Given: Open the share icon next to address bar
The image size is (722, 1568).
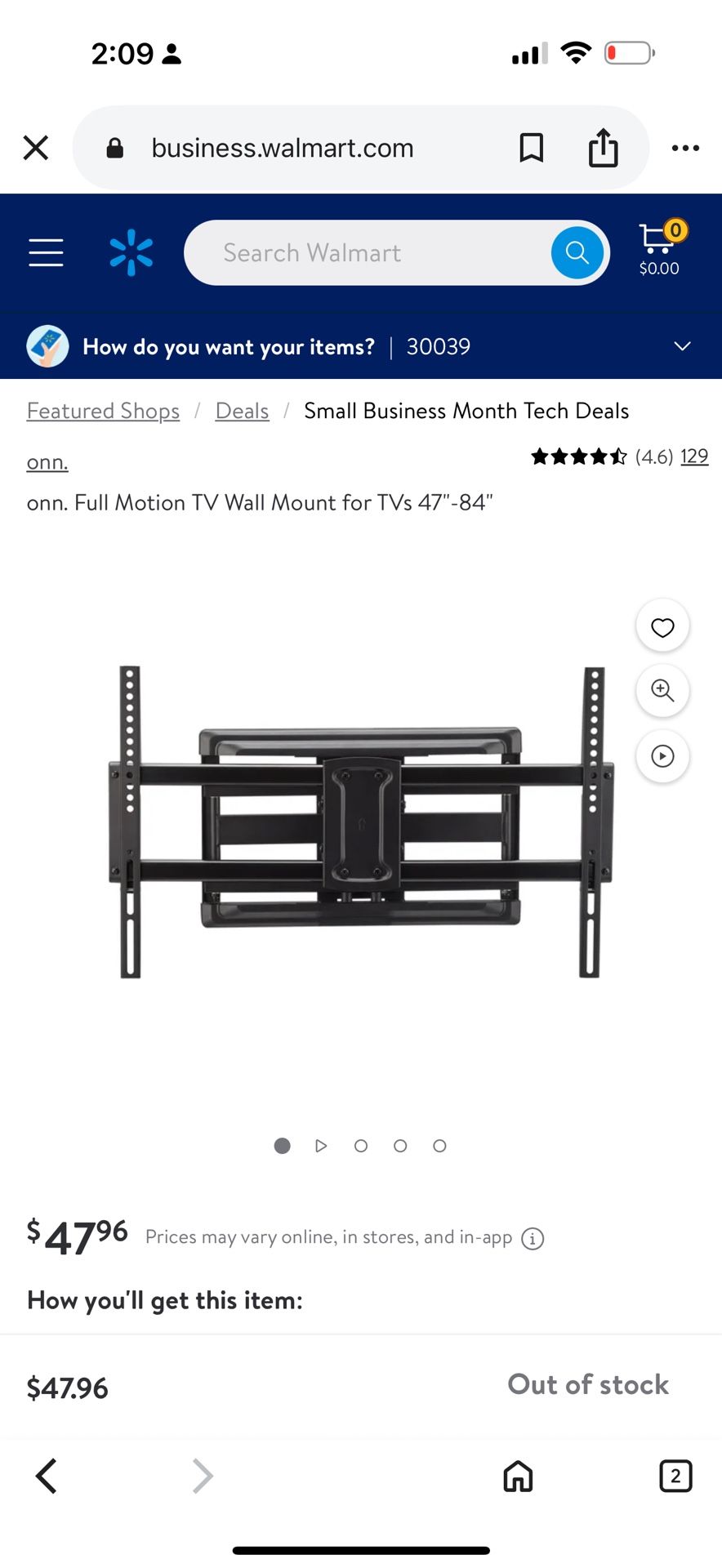Looking at the screenshot, I should pyautogui.click(x=603, y=148).
